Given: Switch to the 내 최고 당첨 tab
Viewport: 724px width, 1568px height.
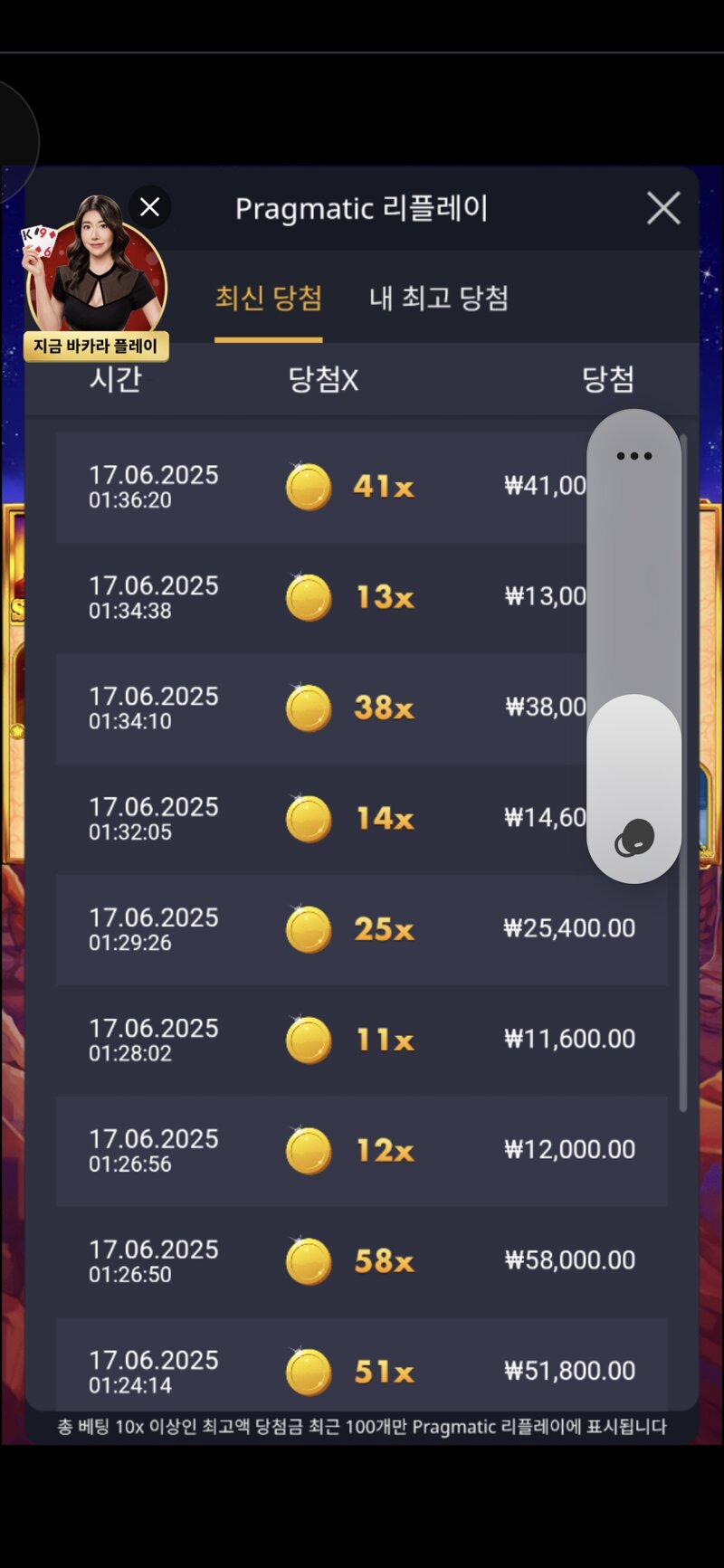Looking at the screenshot, I should pos(439,298).
